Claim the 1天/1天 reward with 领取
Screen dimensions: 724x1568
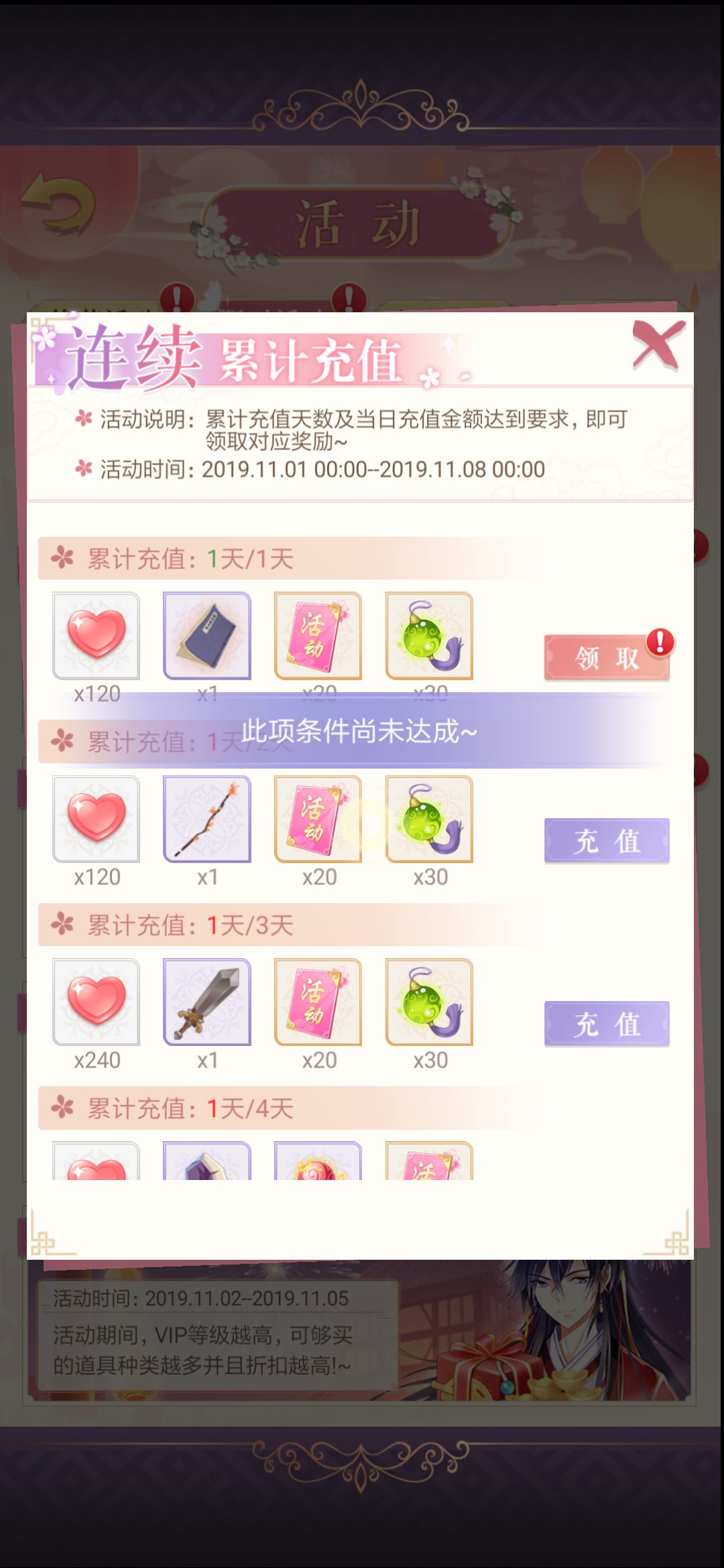pyautogui.click(x=607, y=657)
